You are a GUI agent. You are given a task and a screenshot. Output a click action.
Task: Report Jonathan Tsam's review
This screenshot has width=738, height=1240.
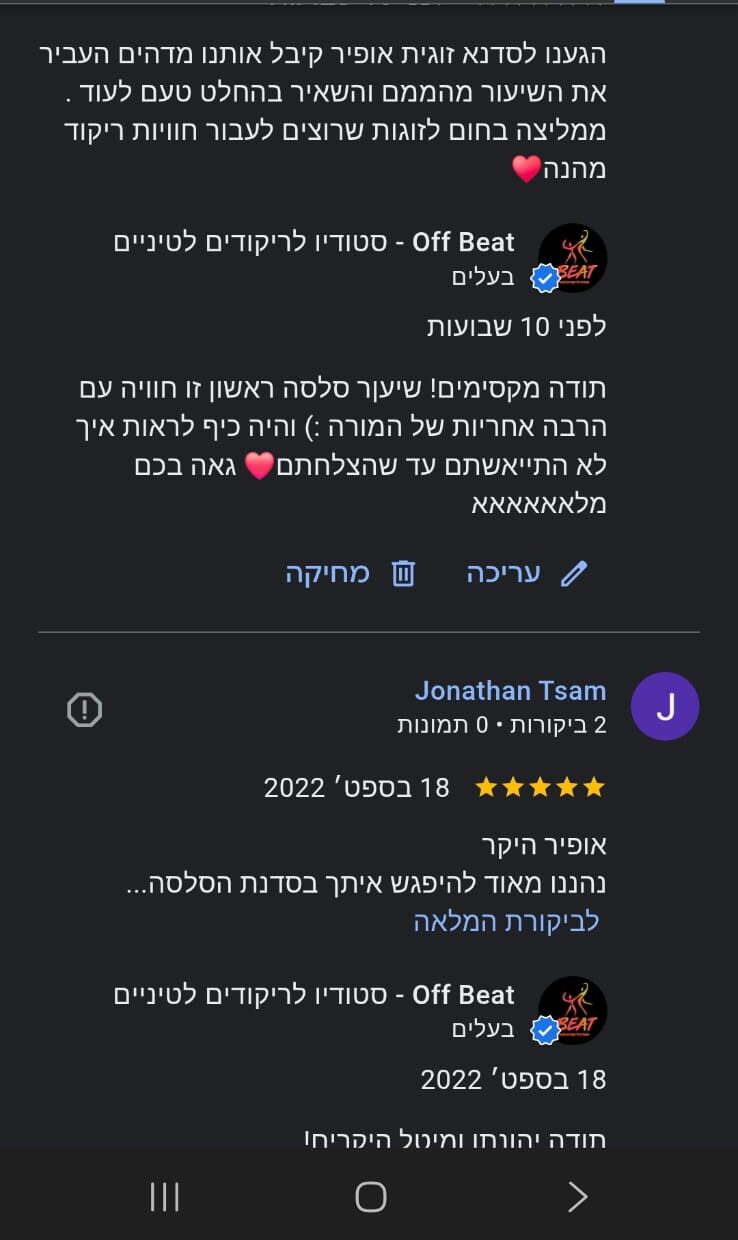tap(85, 710)
